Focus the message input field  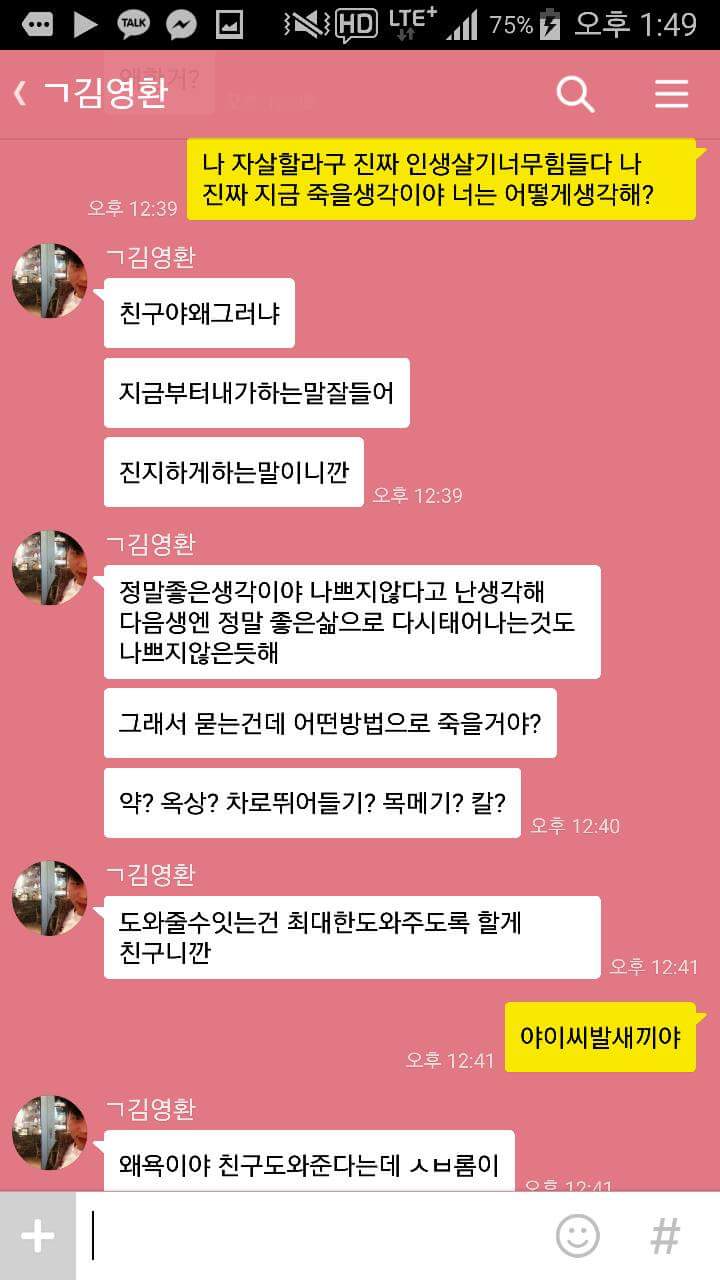(310, 1236)
